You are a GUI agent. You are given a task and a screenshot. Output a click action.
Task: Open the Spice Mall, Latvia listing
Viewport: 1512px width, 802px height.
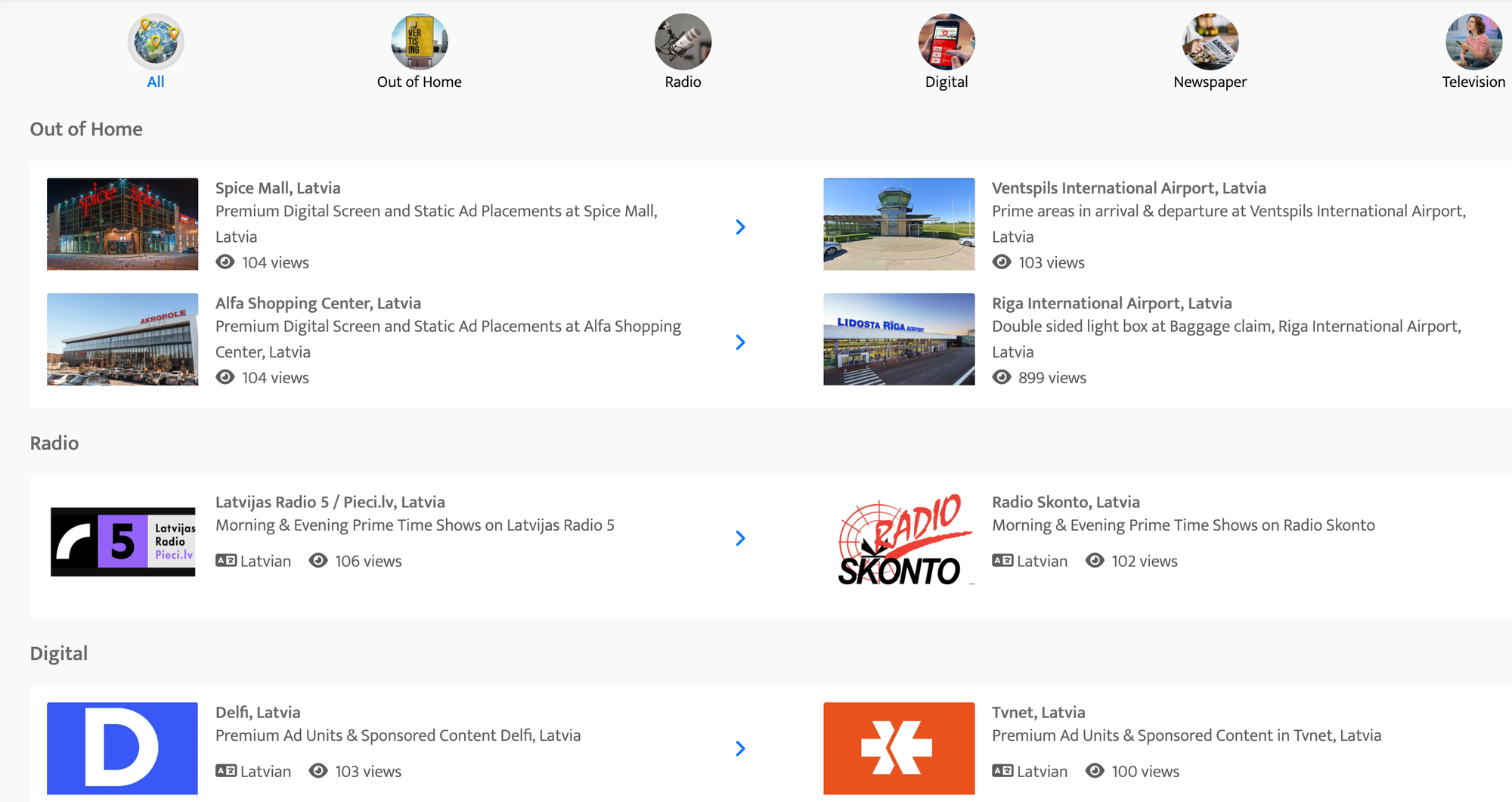(x=277, y=188)
